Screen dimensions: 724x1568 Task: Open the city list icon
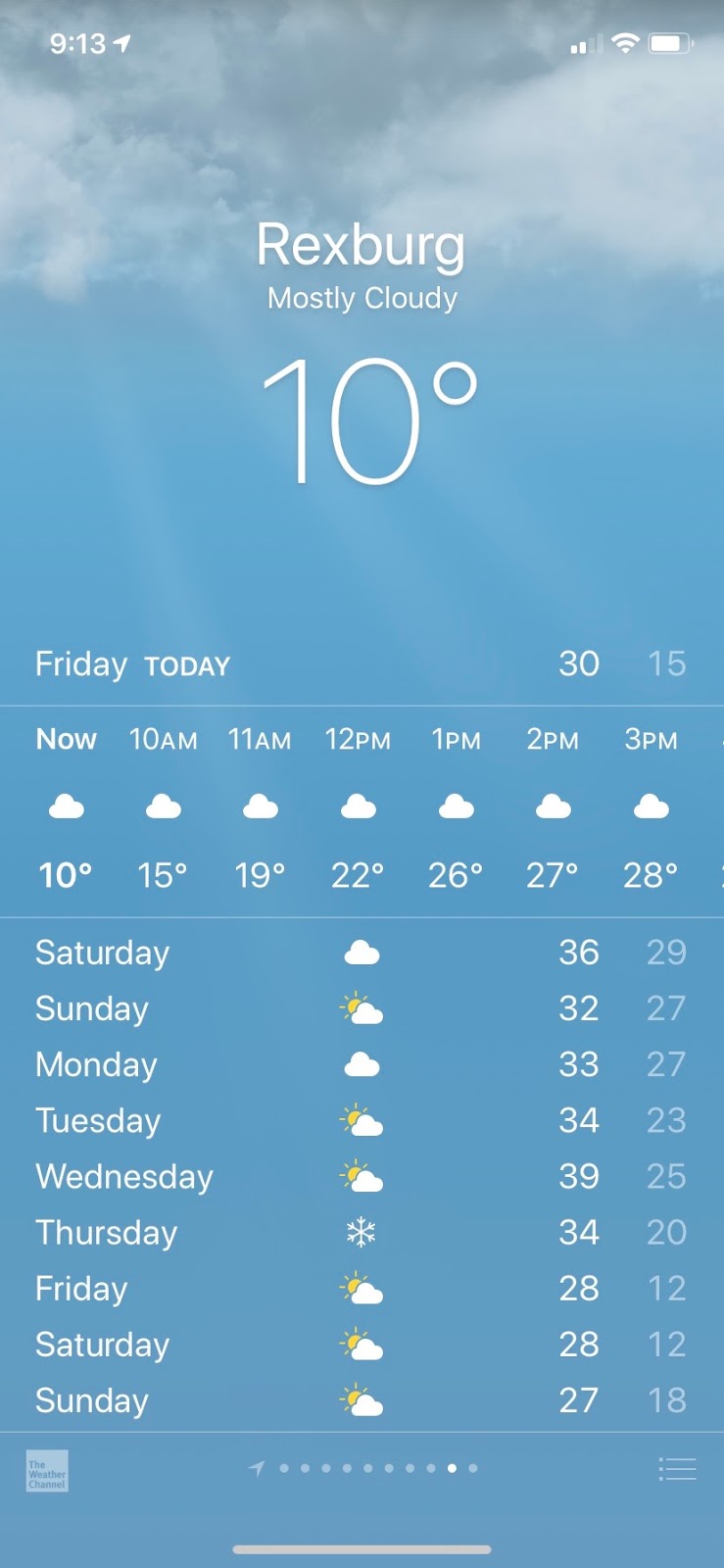[x=677, y=1469]
